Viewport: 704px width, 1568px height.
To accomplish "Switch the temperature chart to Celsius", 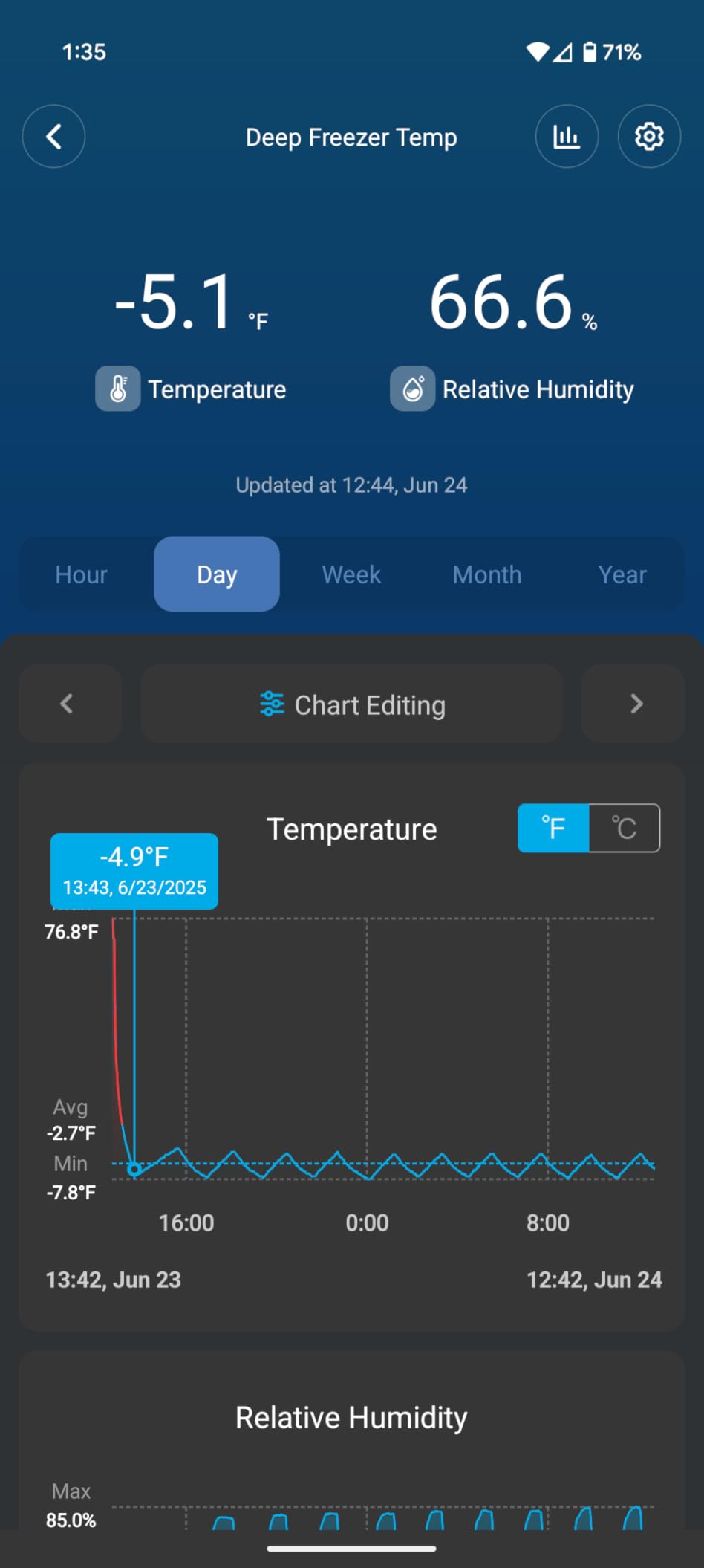I will click(625, 828).
